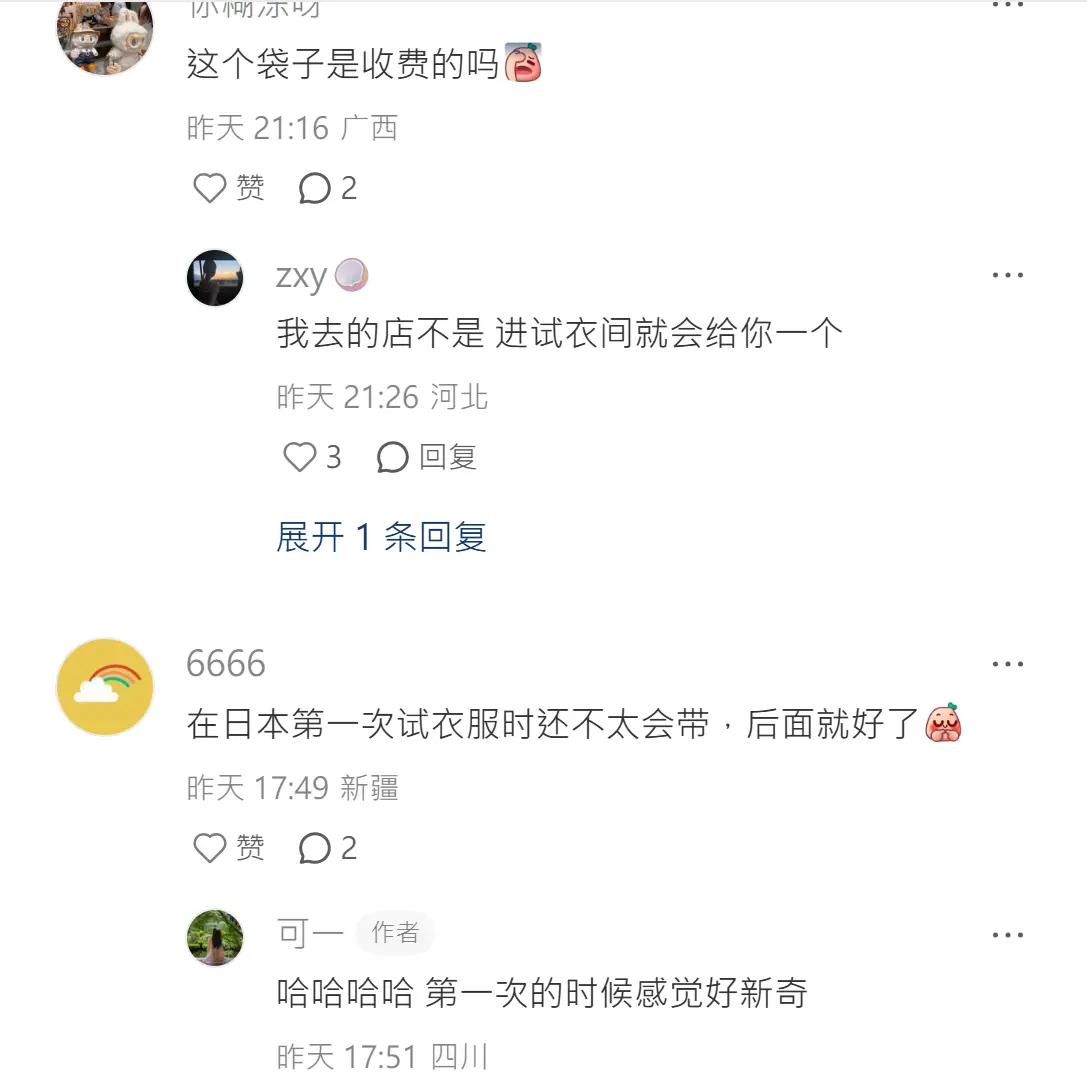1087x1085 pixels.
Task: Open more options on 6666's comment
Action: (1007, 664)
